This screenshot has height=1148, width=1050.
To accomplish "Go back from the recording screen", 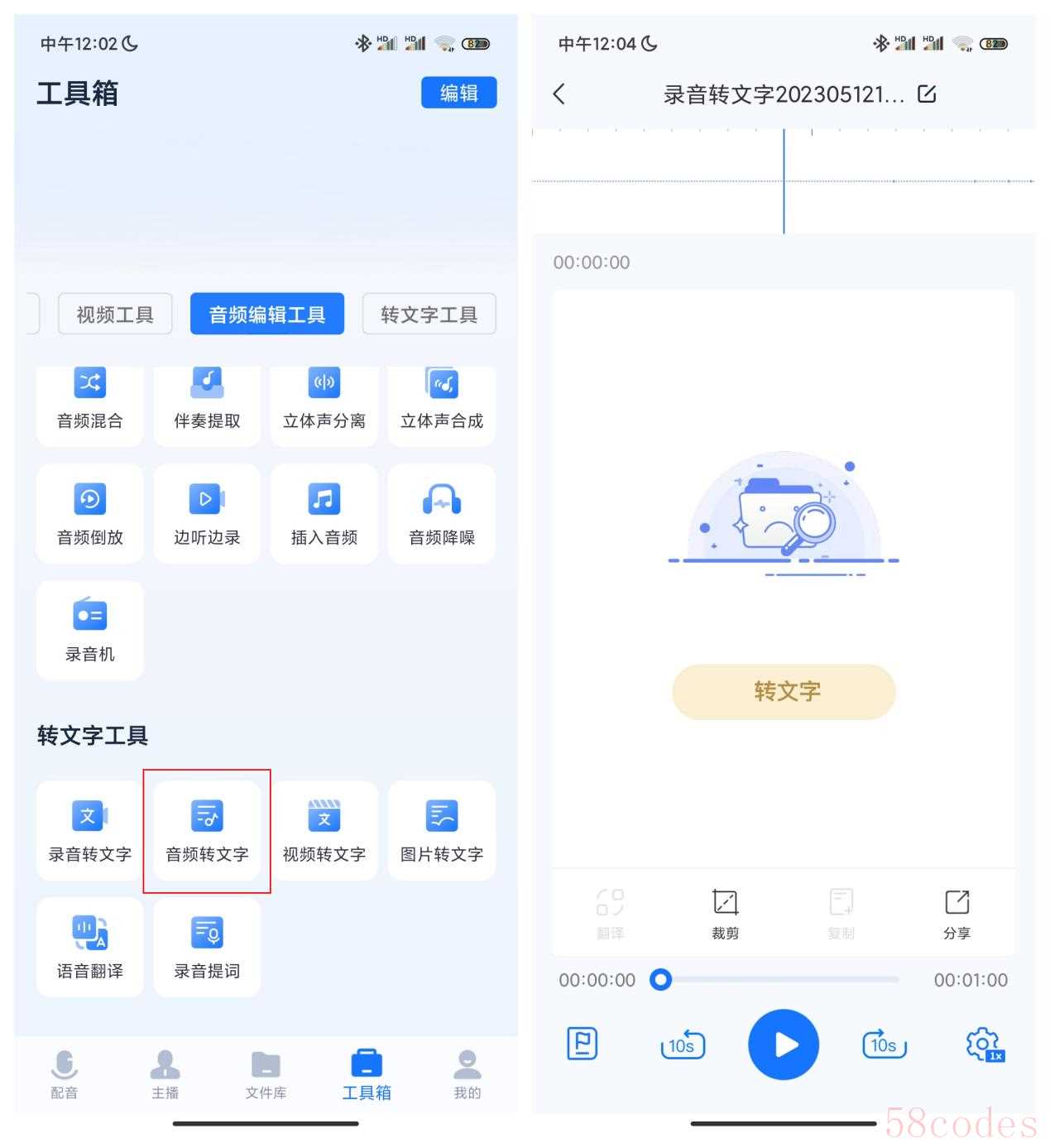I will tap(559, 94).
